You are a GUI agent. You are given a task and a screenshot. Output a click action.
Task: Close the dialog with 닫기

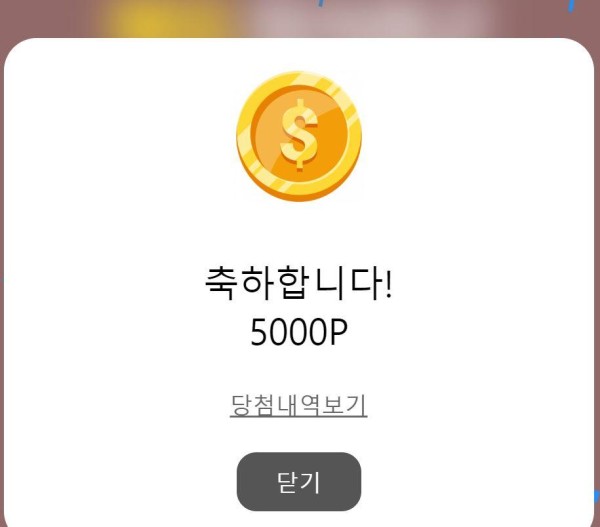click(x=298, y=482)
